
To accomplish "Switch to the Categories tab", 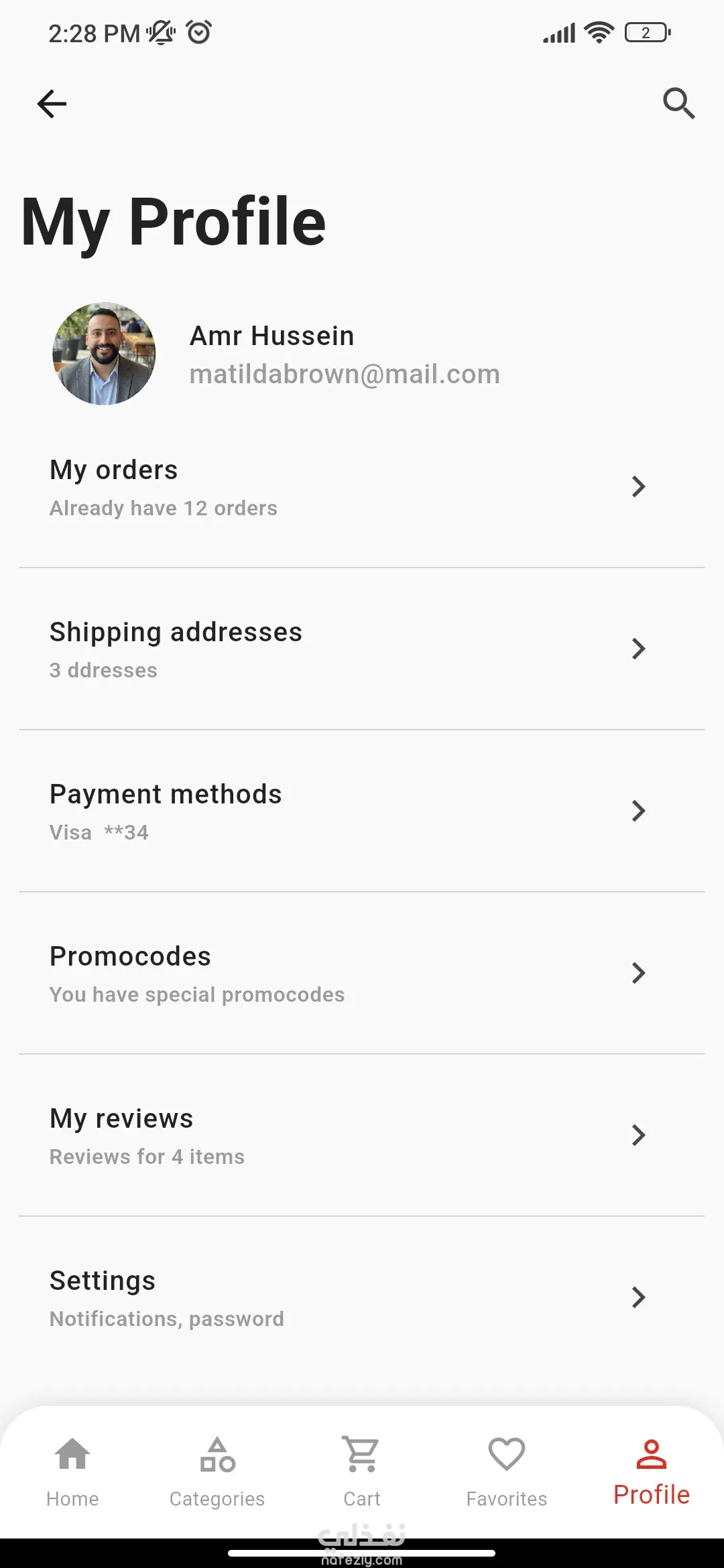I will (217, 1472).
